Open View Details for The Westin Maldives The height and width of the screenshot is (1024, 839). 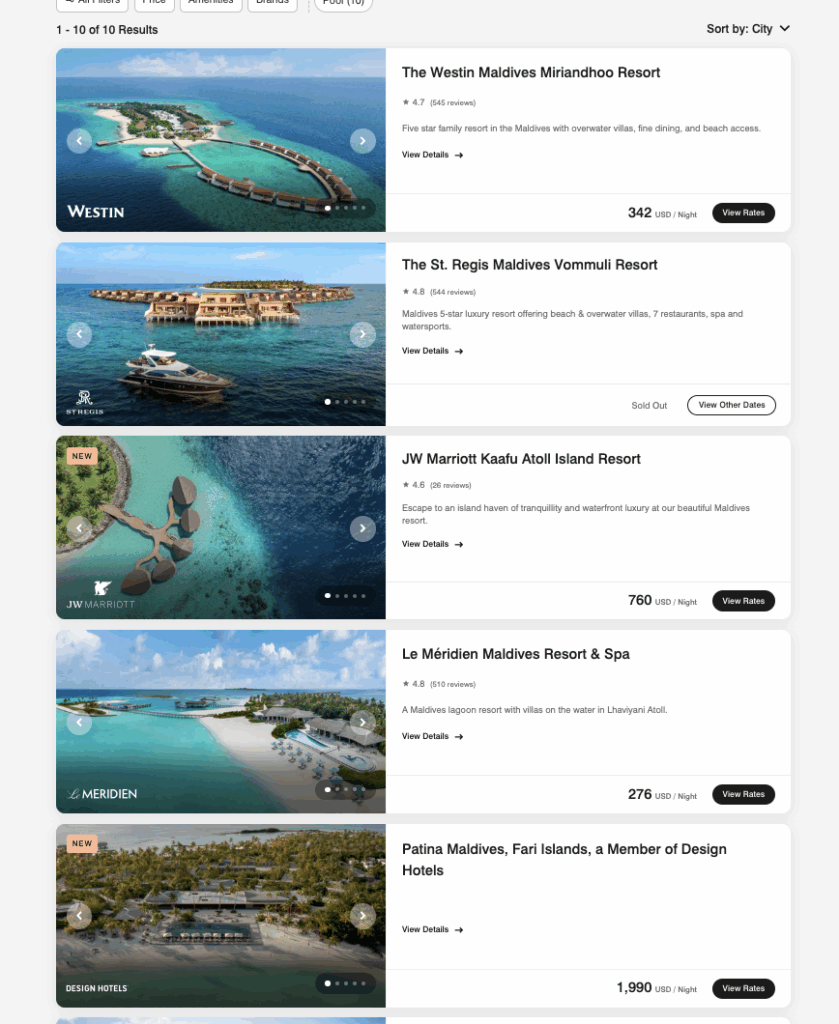point(432,155)
